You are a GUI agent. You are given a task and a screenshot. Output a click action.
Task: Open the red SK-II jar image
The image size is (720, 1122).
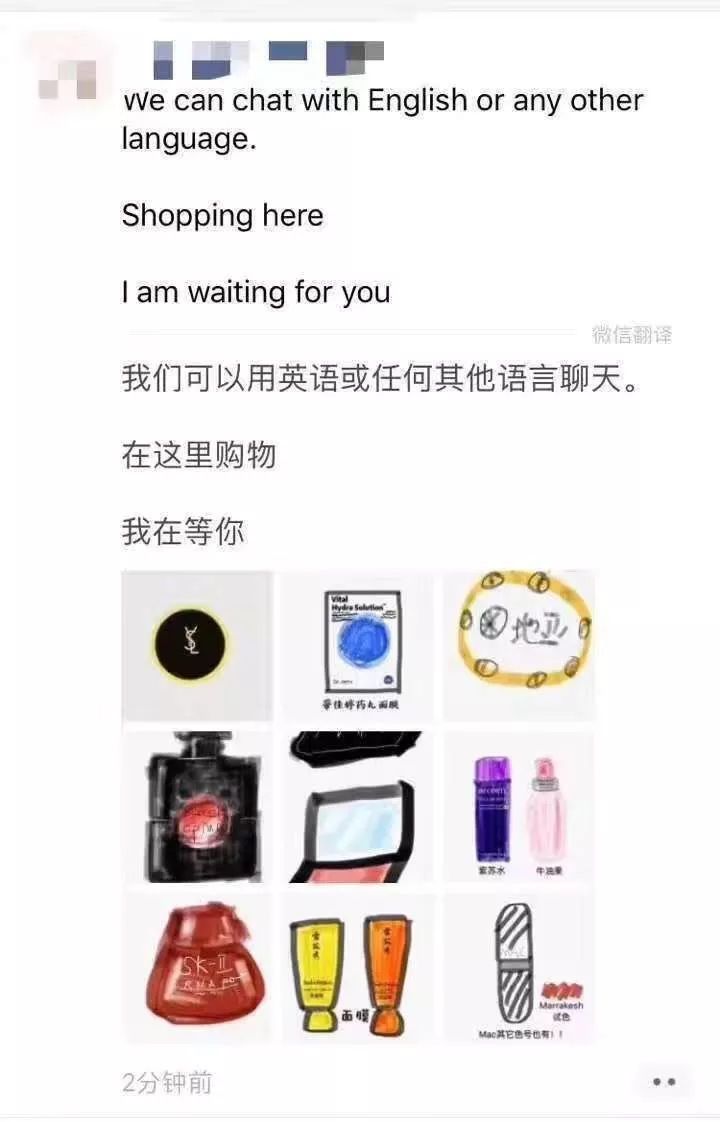pos(196,968)
